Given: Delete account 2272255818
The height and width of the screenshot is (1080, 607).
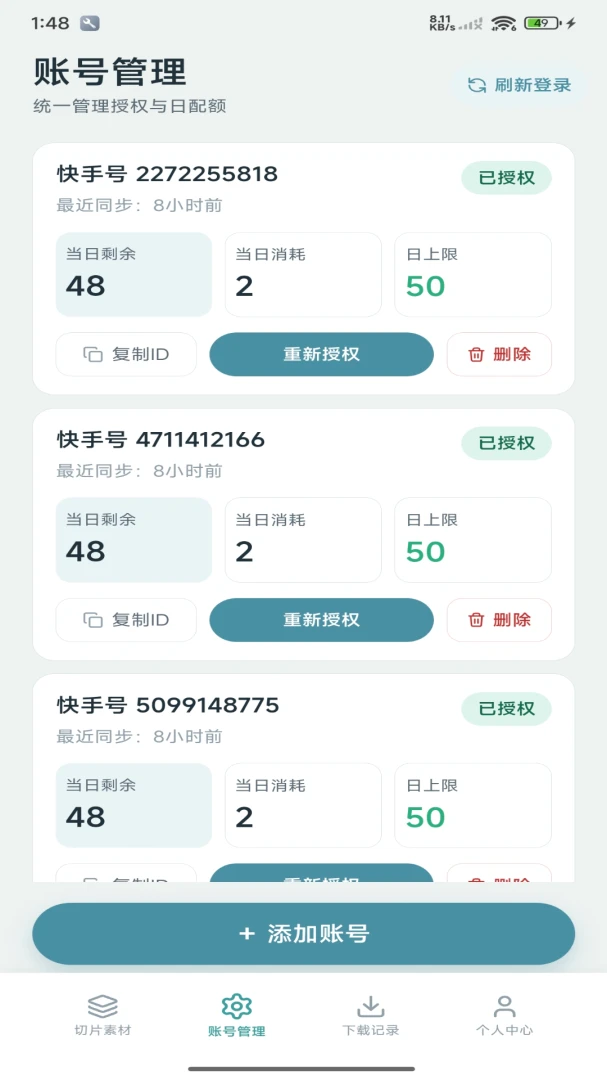Looking at the screenshot, I should pyautogui.click(x=500, y=355).
